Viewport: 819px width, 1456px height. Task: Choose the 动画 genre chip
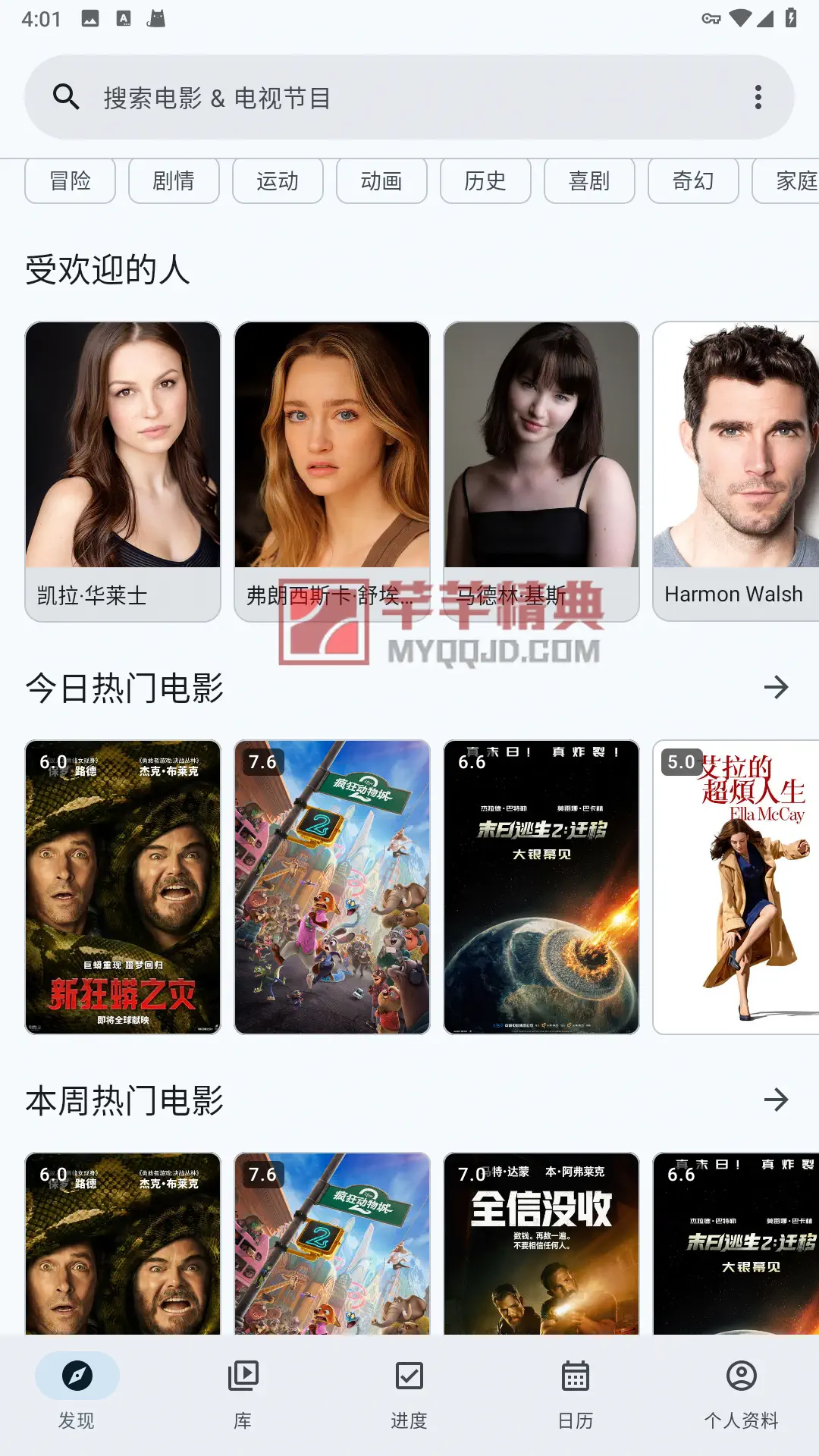coord(381,181)
